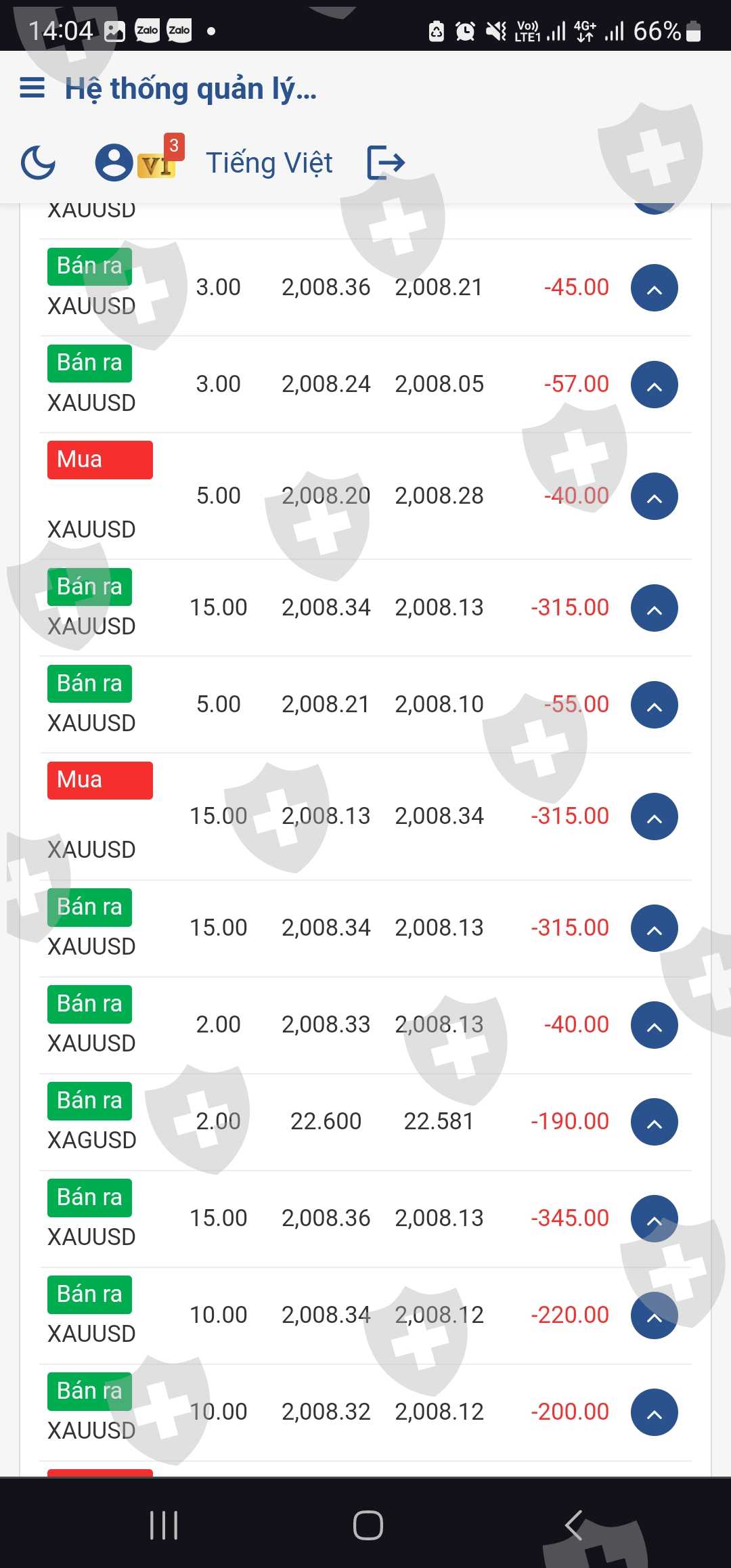Screen dimensions: 731x1568
Task: Expand the order with -345.00 loss
Action: (x=654, y=1219)
